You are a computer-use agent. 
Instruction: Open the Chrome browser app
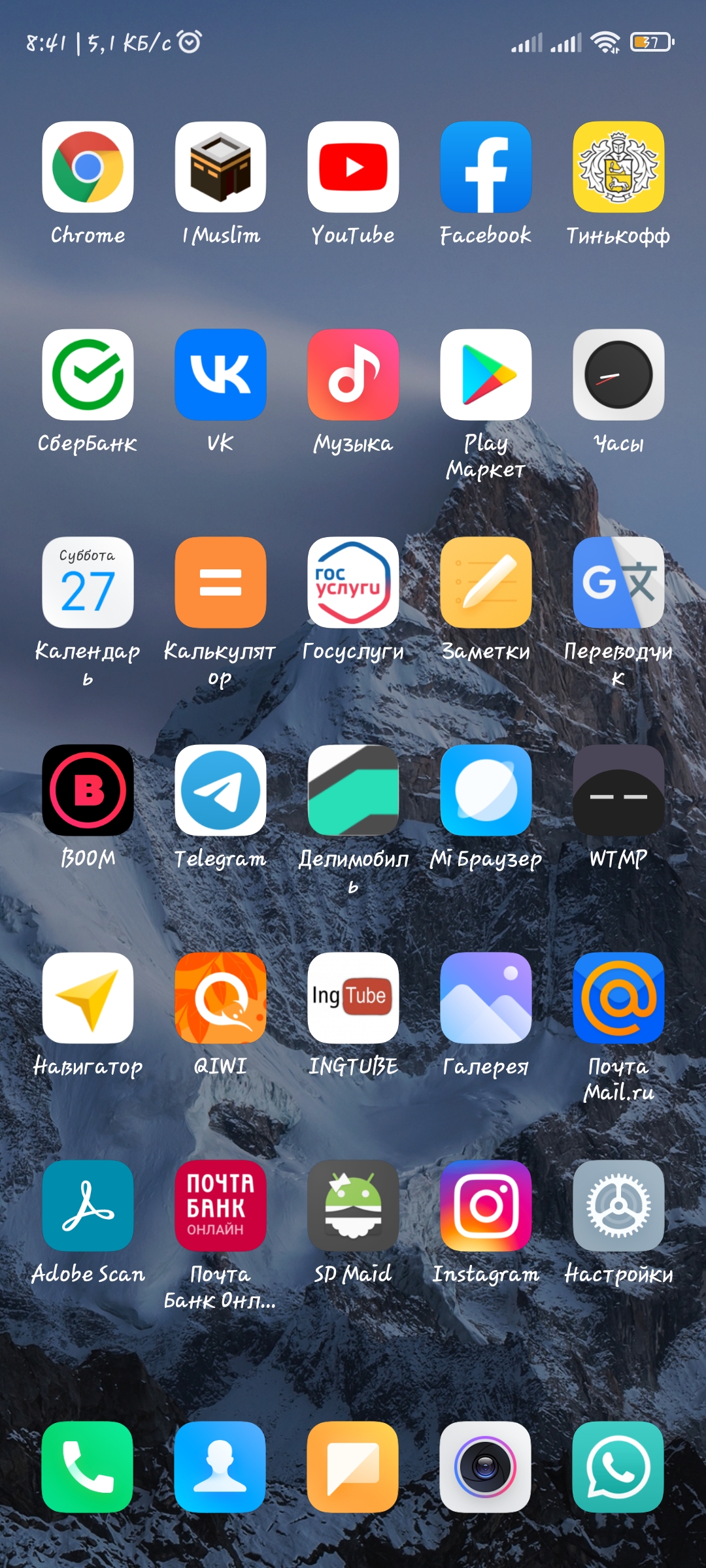point(88,167)
